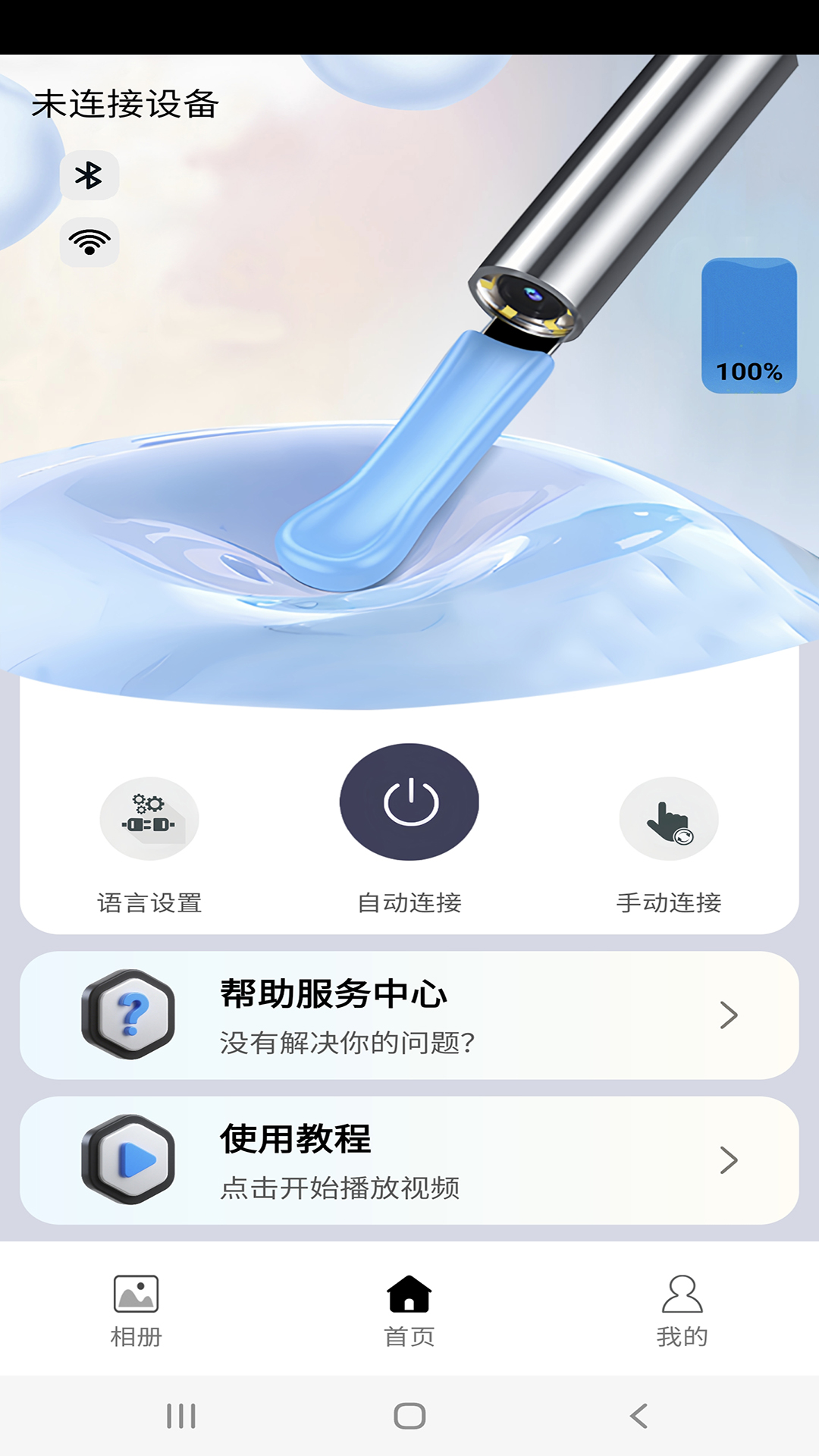
Task: Expand 帮助服务中心 with its chevron
Action: 730,1016
